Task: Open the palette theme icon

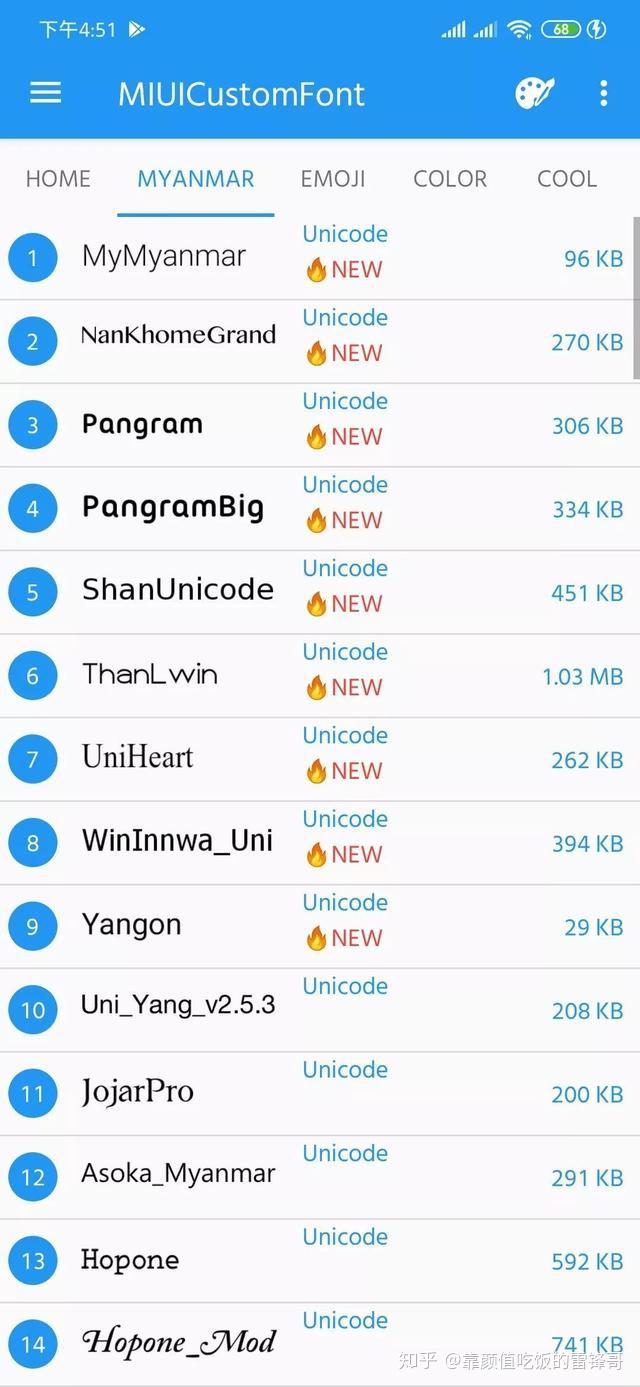Action: coord(534,94)
